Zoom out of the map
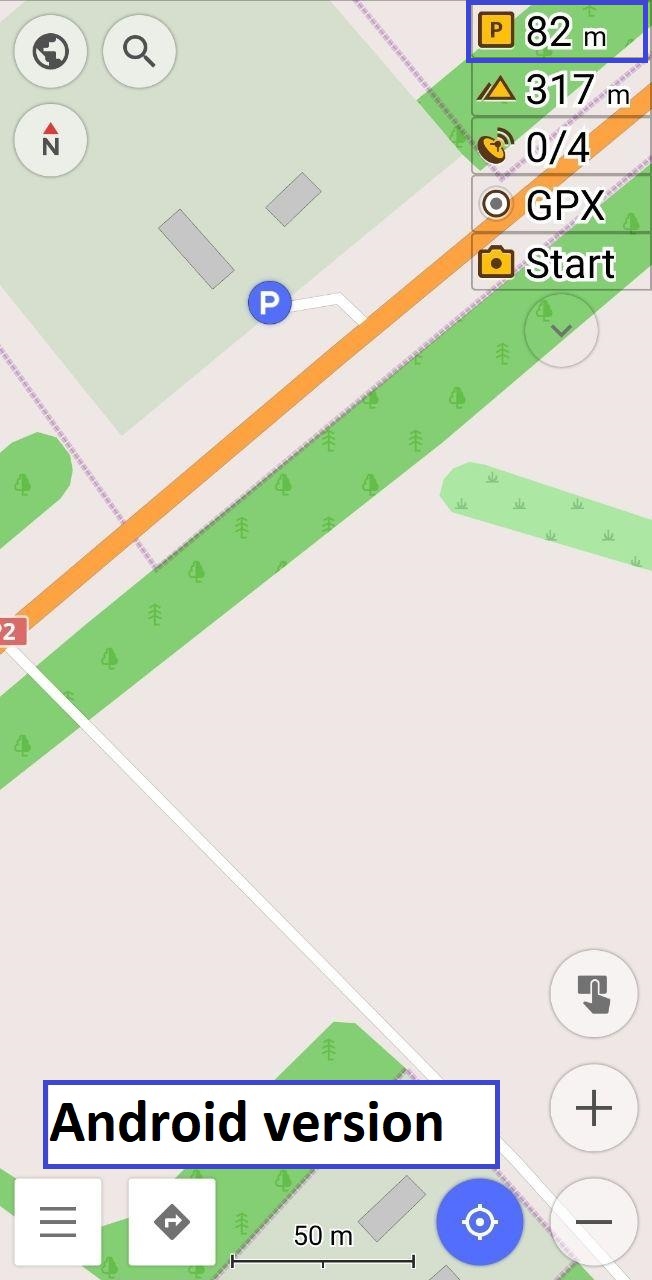Viewport: 652px width, 1280px height. [594, 1221]
